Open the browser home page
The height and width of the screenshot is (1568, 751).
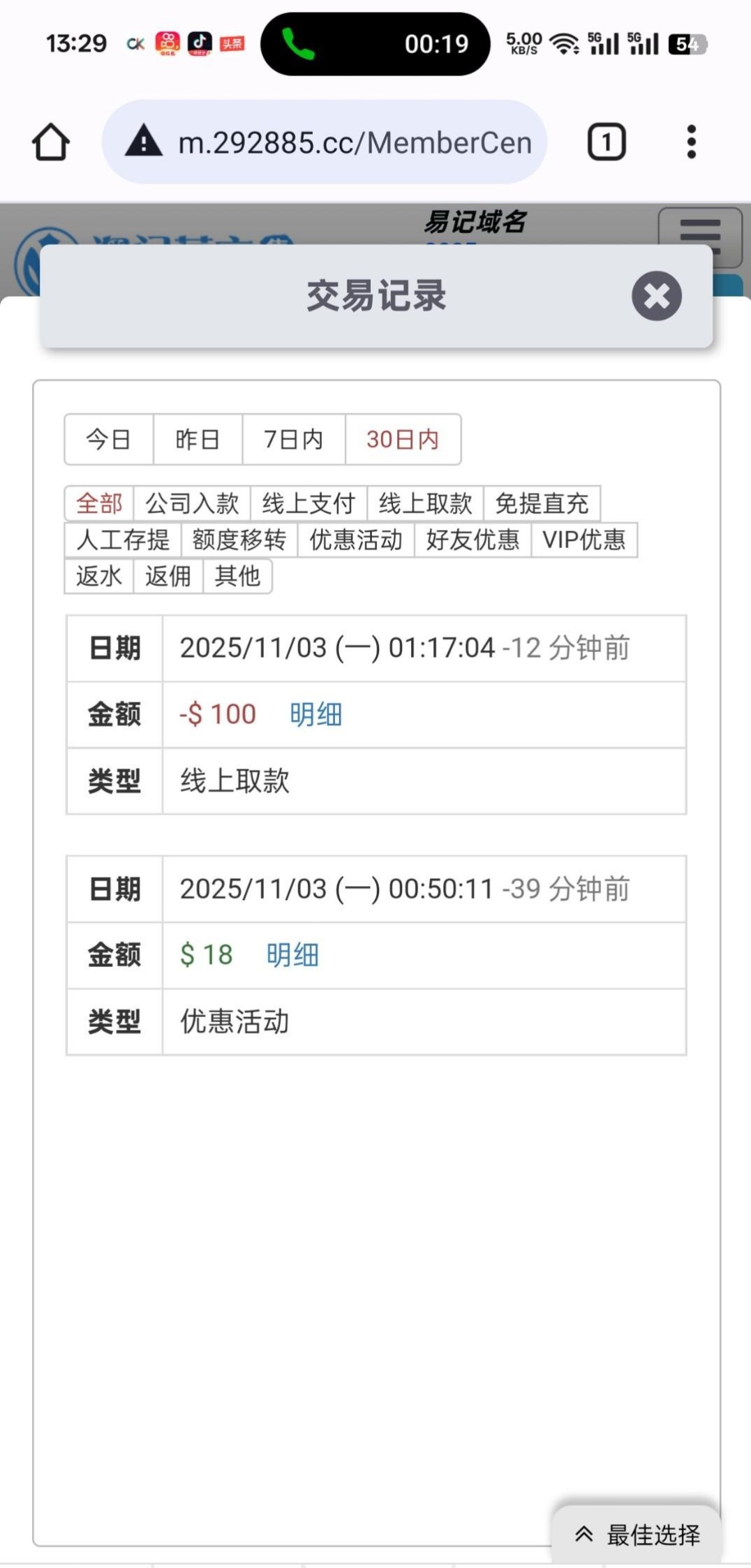(51, 142)
